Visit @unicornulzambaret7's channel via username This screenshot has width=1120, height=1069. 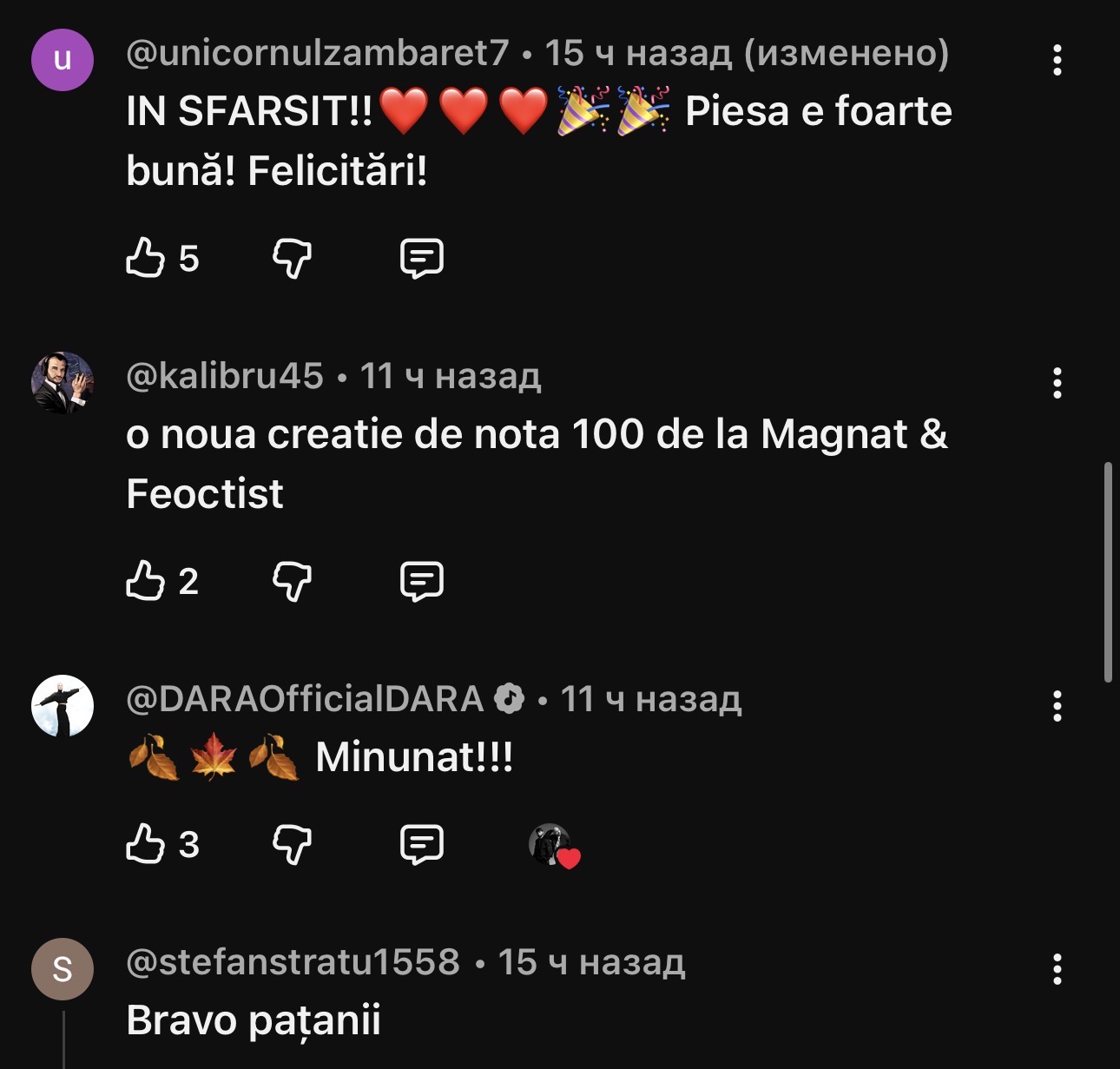317,54
